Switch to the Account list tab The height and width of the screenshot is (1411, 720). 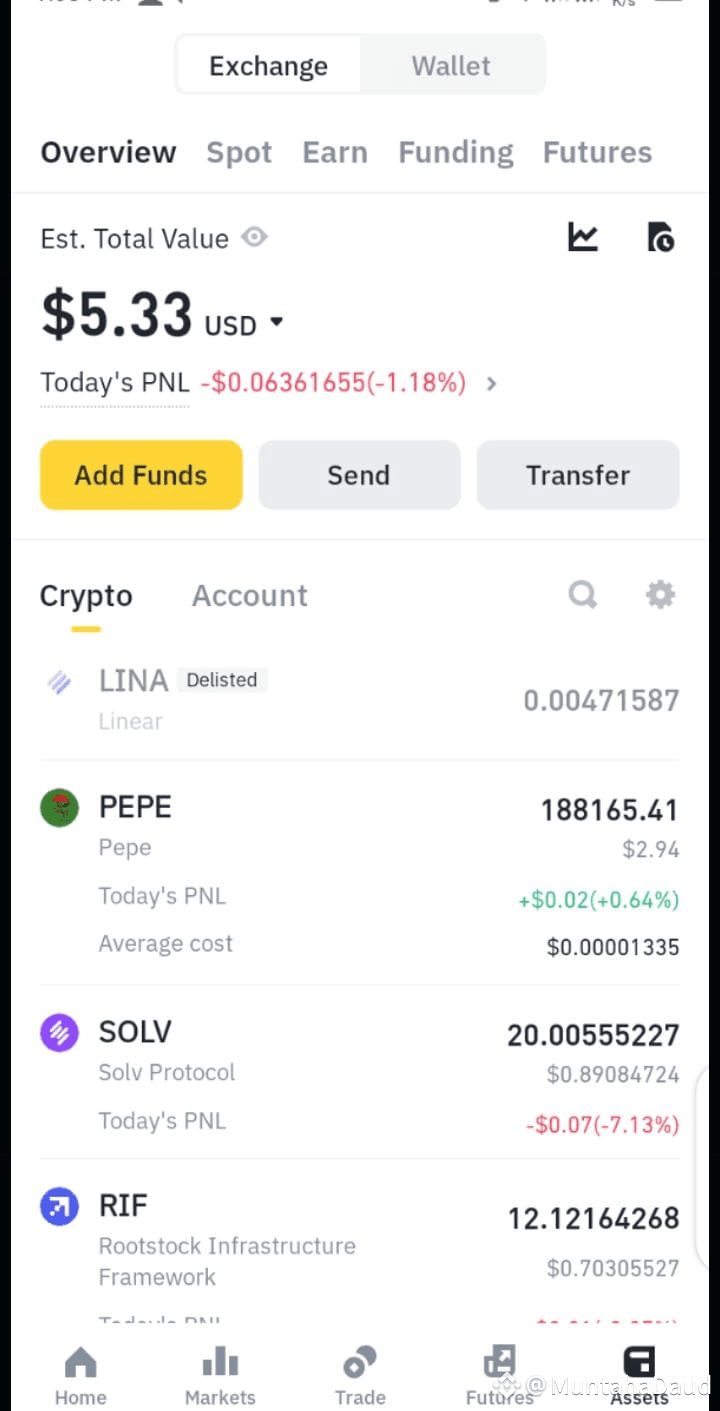tap(249, 596)
